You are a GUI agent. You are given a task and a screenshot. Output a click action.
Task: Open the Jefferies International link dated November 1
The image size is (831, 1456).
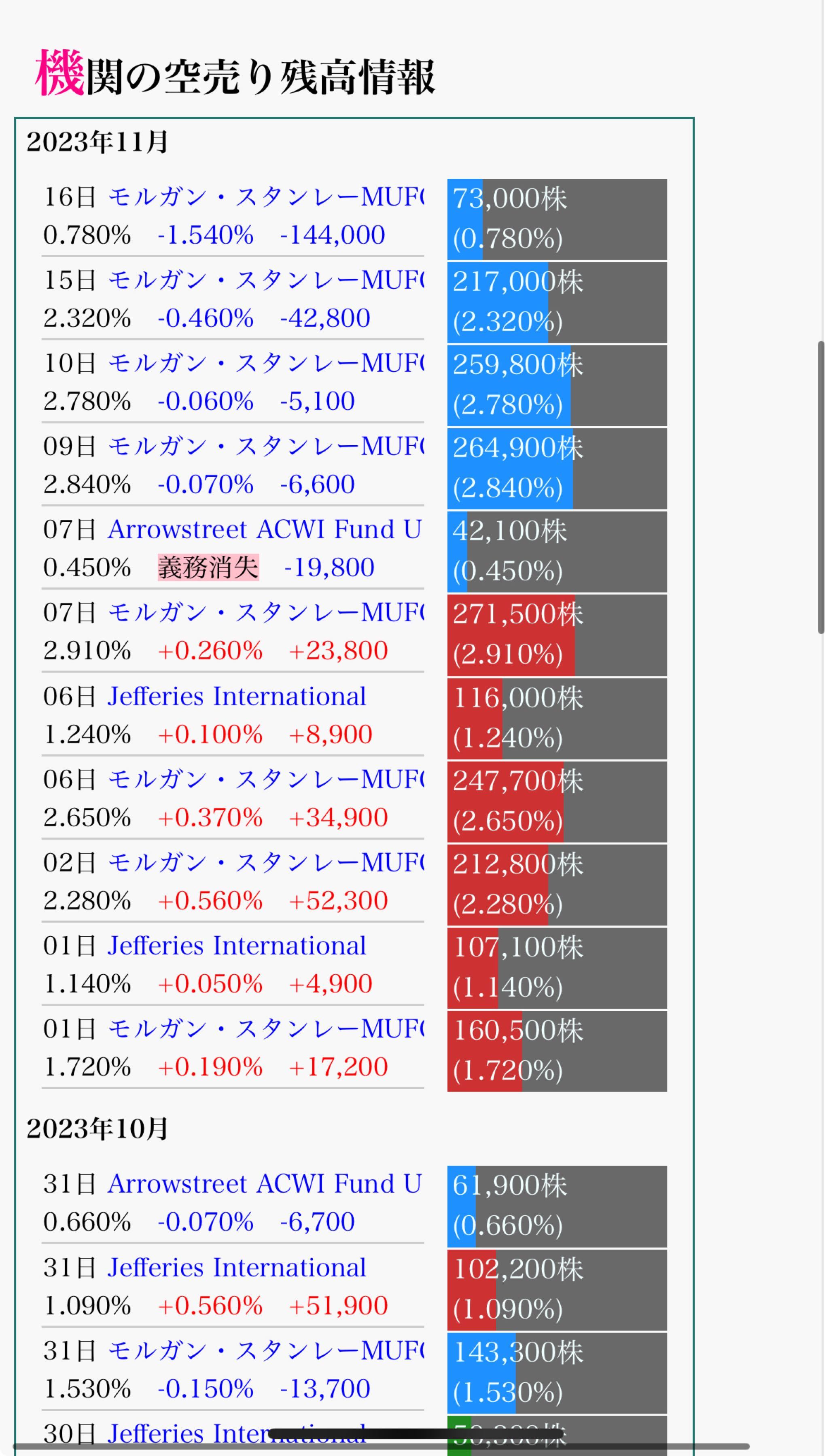click(x=237, y=945)
